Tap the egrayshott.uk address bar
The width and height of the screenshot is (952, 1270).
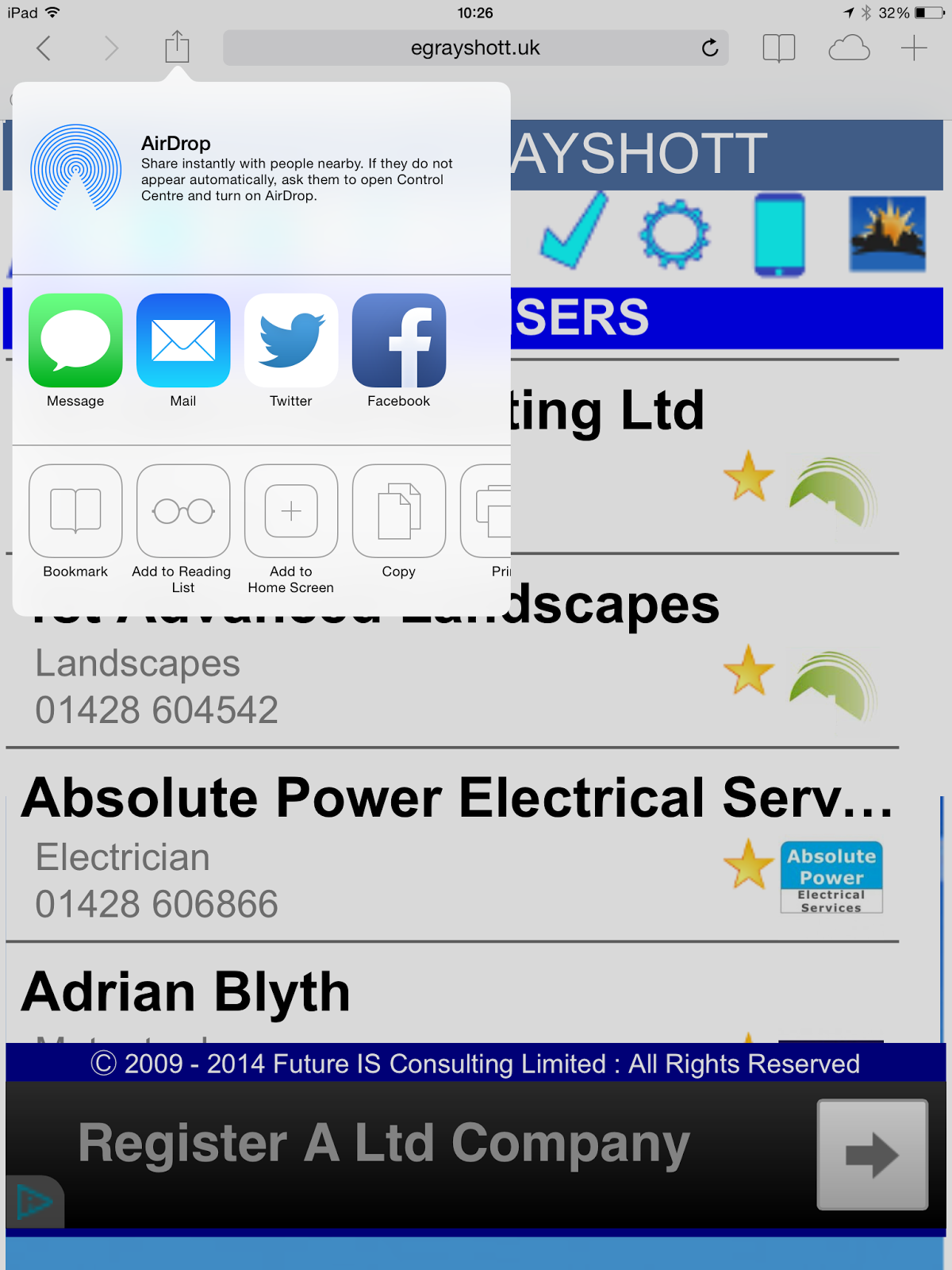[x=474, y=48]
